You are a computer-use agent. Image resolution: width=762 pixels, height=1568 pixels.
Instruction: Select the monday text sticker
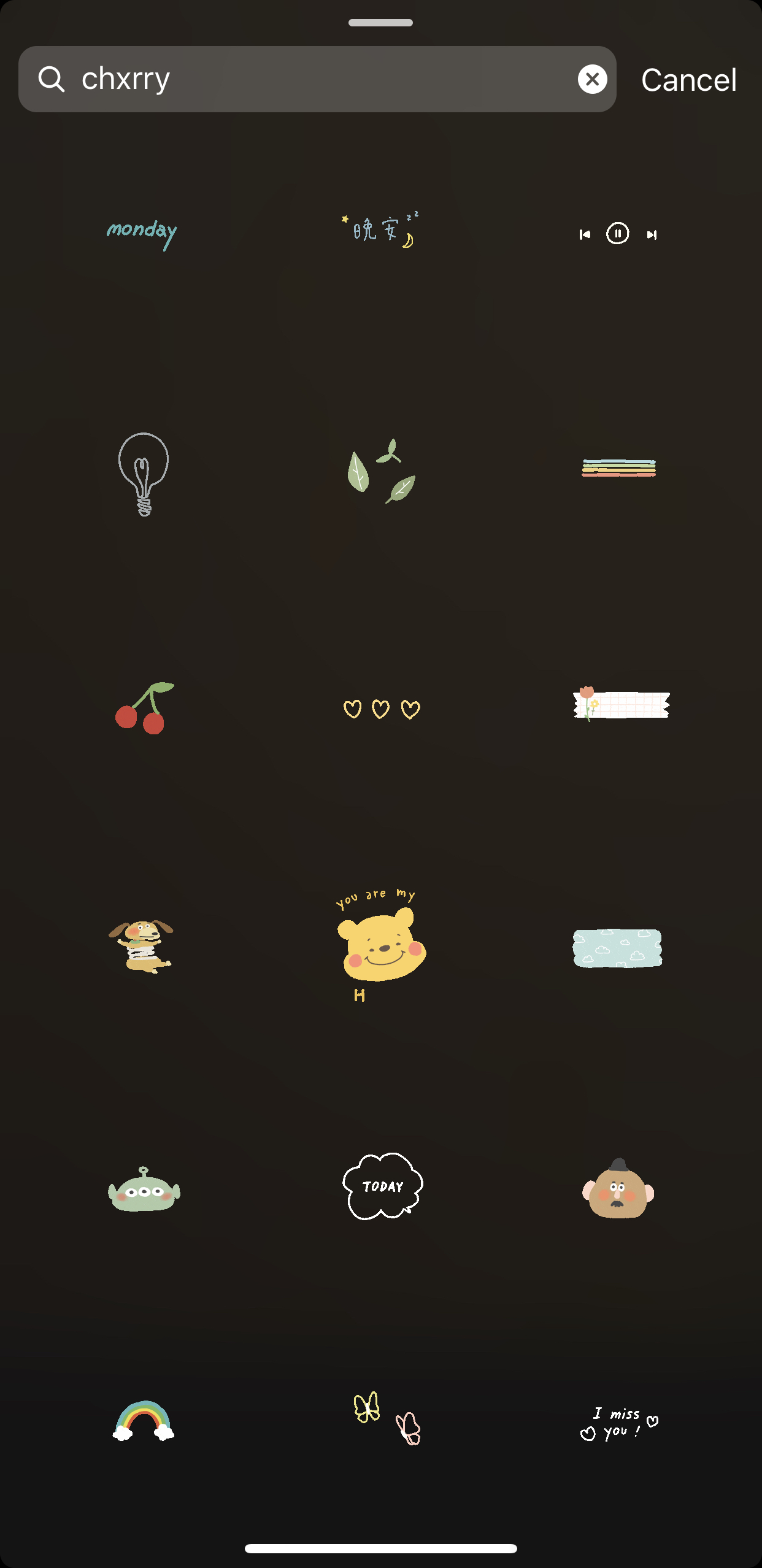point(142,233)
